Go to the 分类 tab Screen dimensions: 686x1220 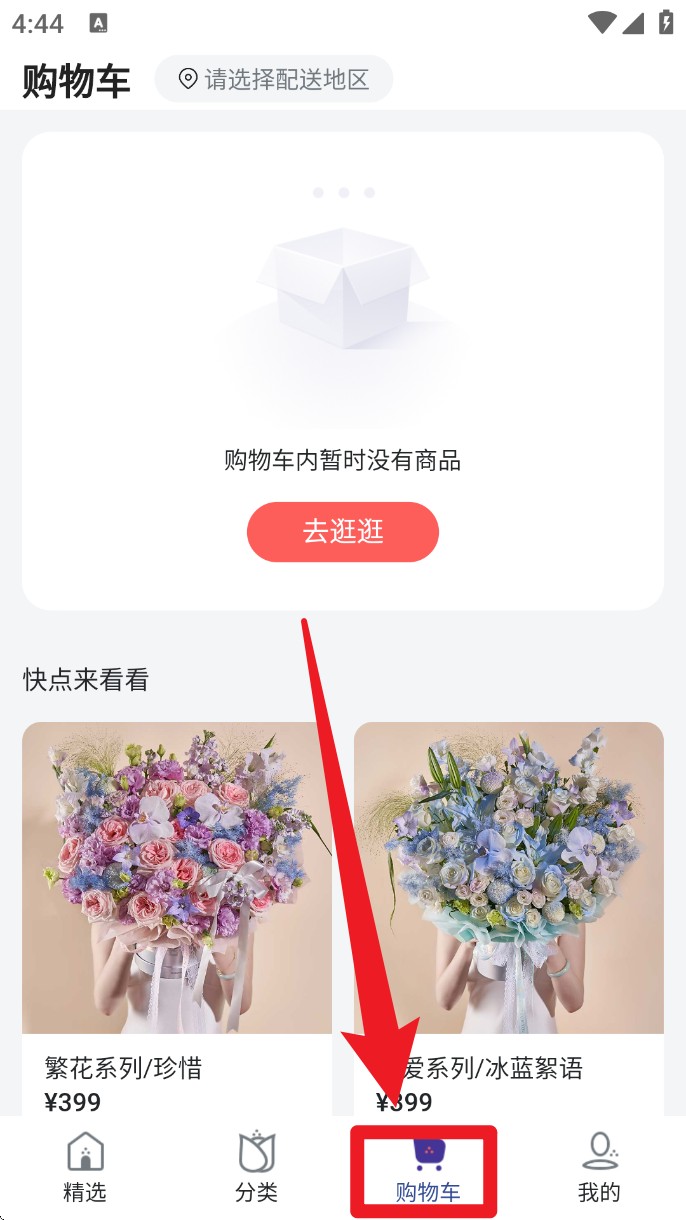(256, 1167)
